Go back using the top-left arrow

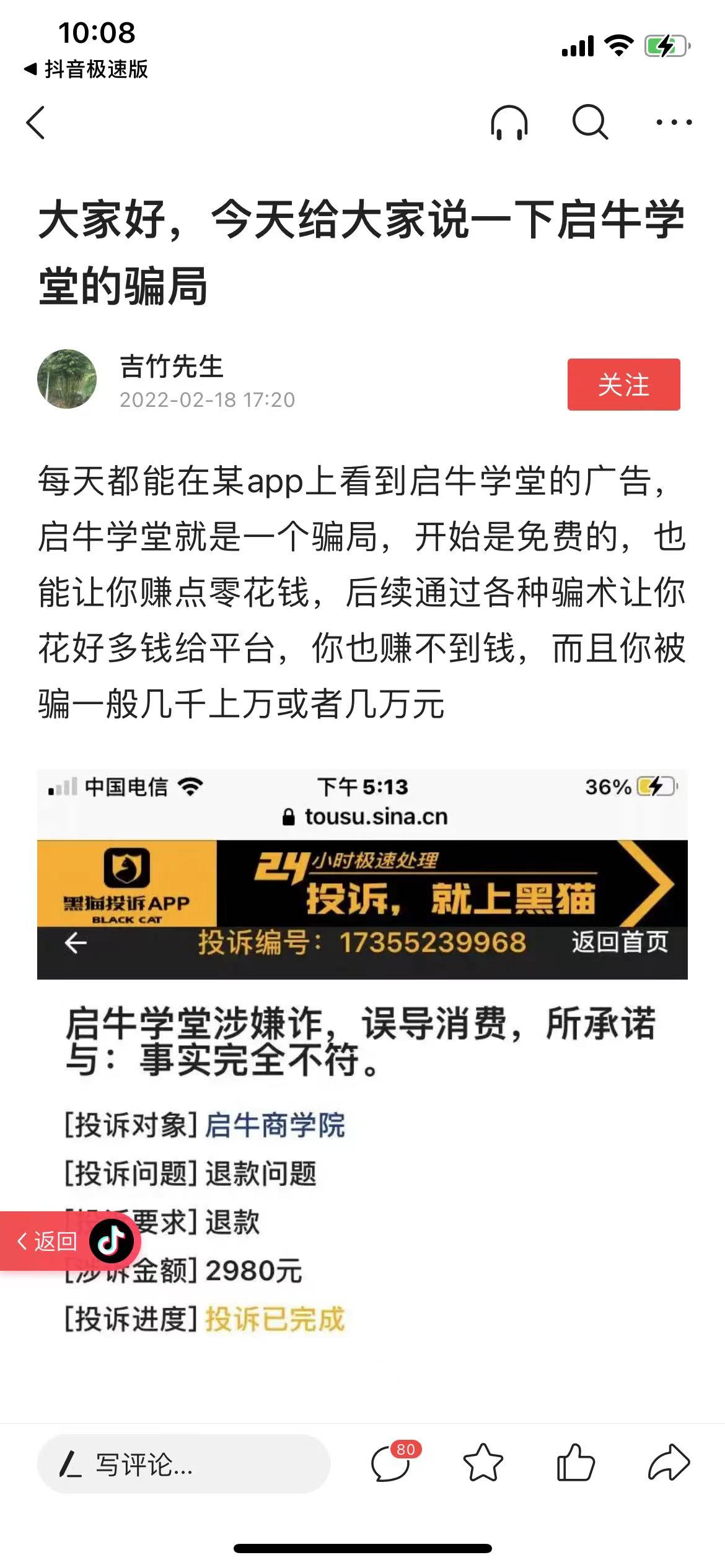click(x=36, y=123)
